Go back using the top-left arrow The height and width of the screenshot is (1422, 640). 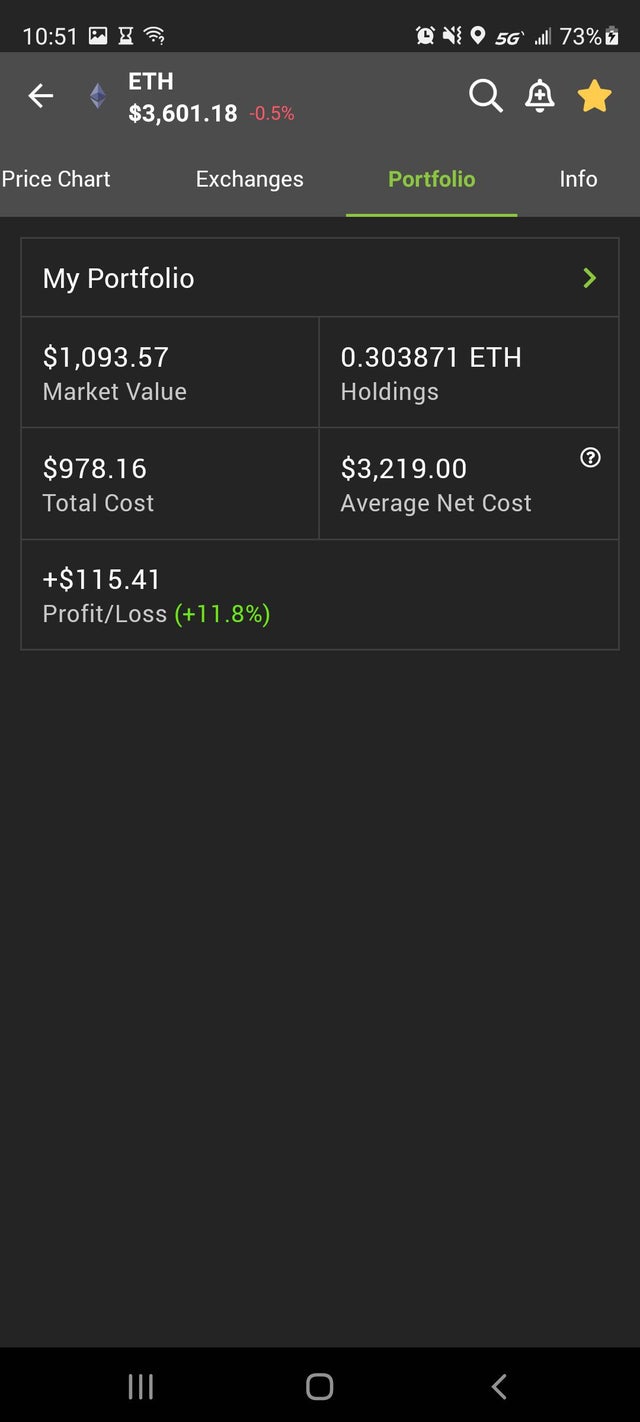(x=41, y=96)
